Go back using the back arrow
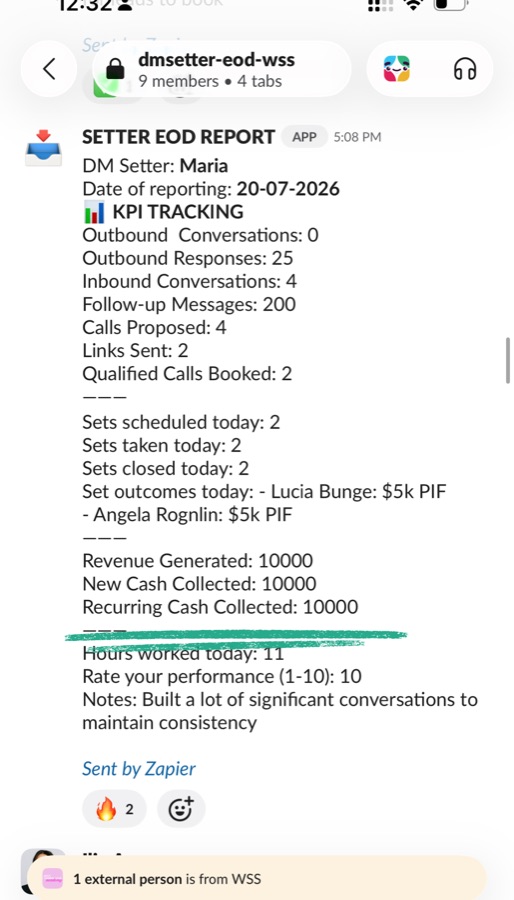 [49, 69]
